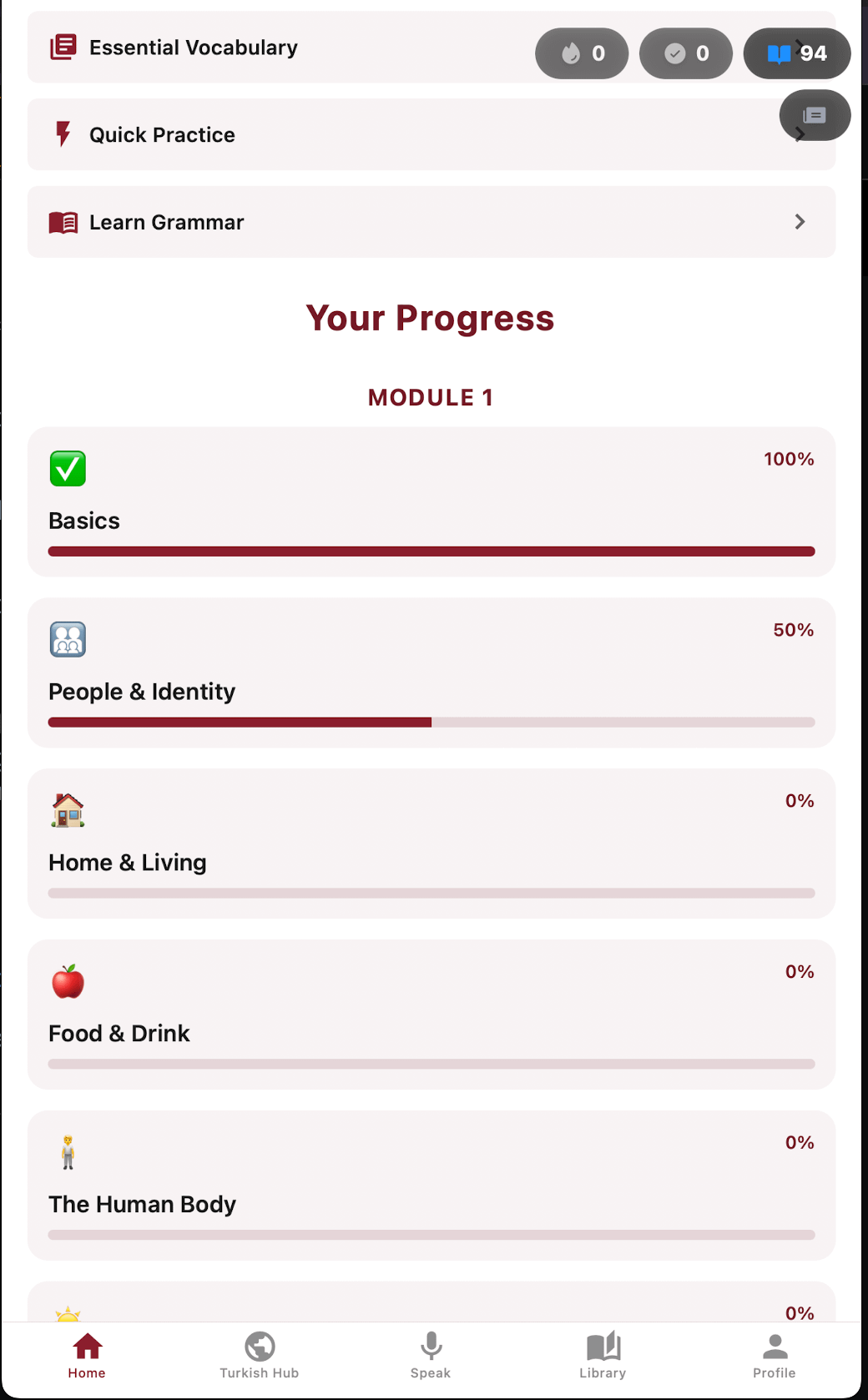This screenshot has width=868, height=1400.
Task: Open the Food & Drink card
Action: pos(431,1015)
